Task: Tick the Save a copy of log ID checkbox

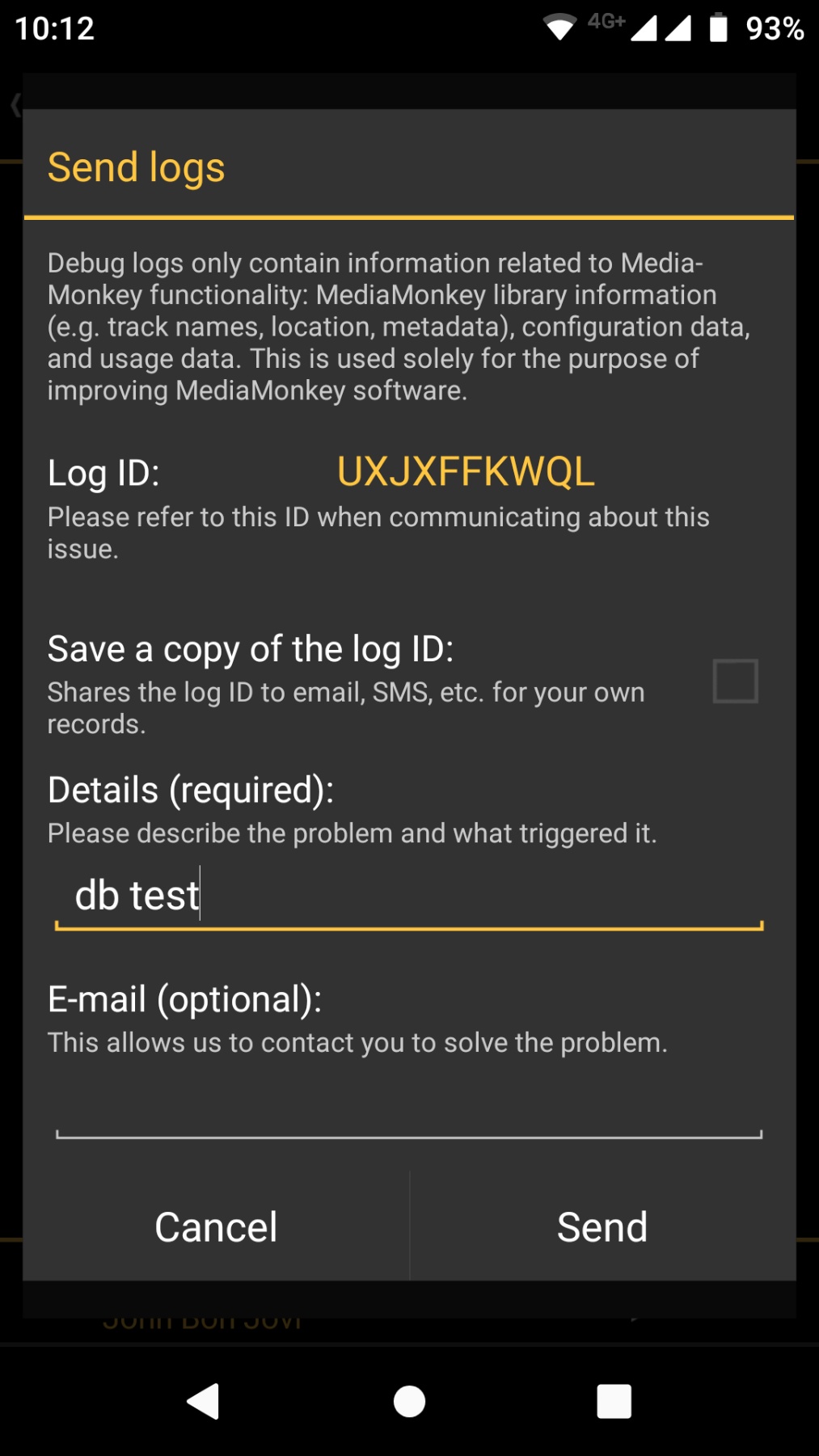Action: click(735, 681)
